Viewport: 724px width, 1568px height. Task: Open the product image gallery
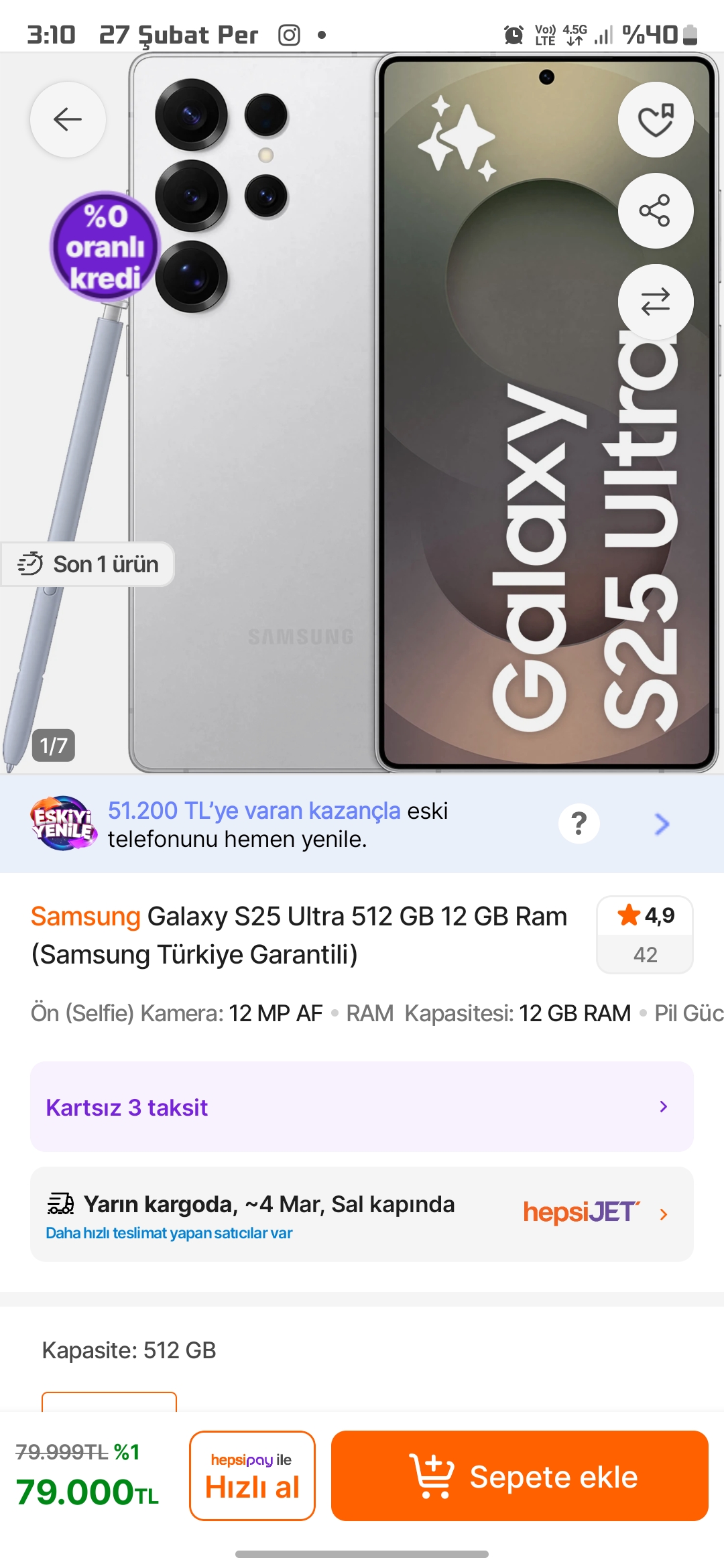click(x=362, y=413)
